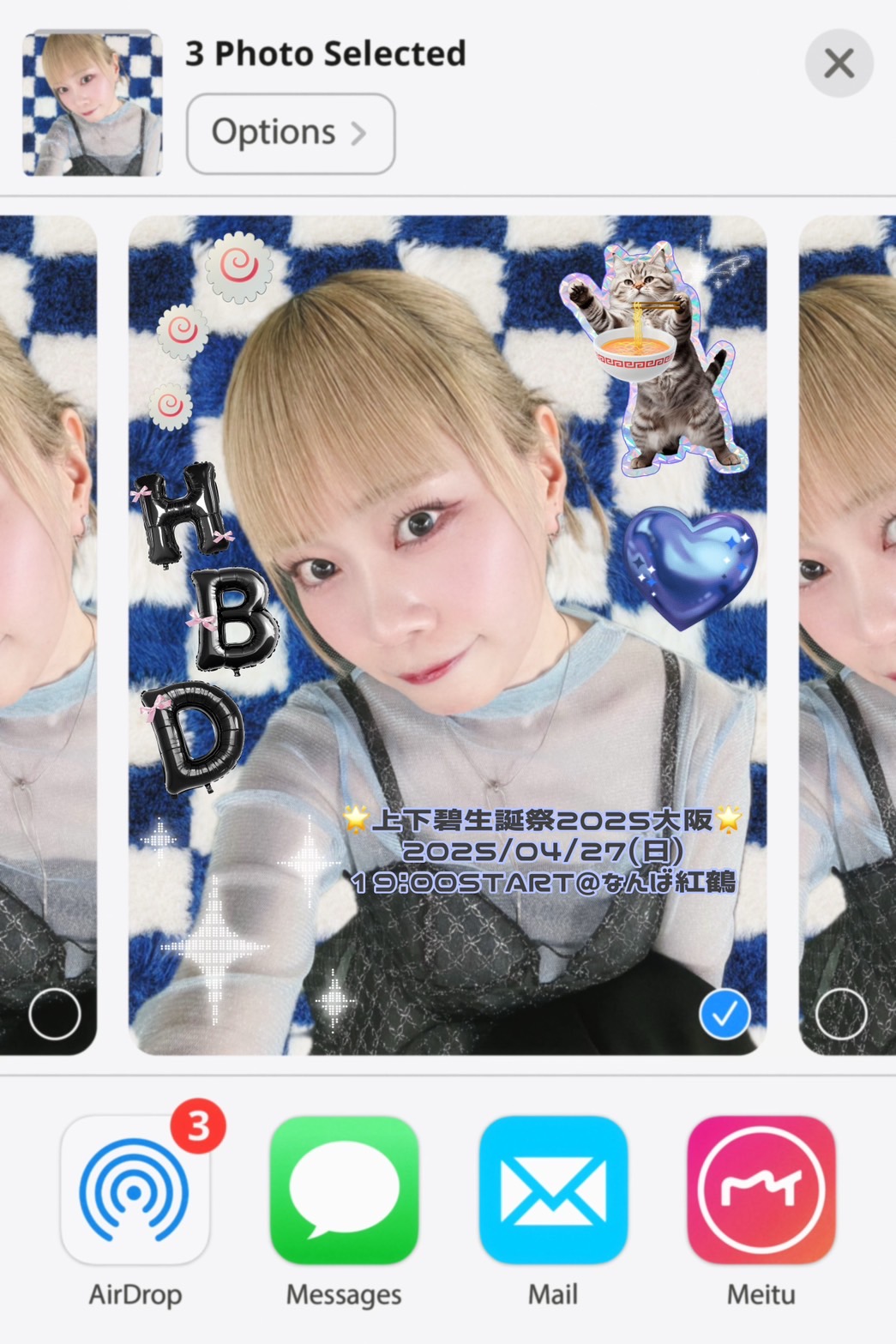Open photos in Meitu
The image size is (896, 1344).
tap(761, 1190)
